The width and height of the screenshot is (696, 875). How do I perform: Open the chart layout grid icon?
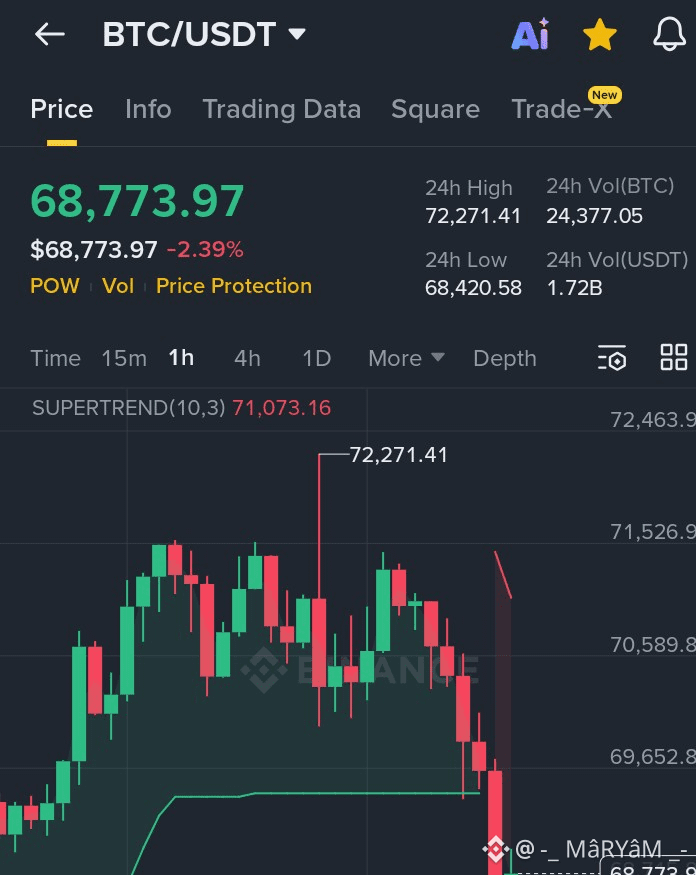[x=674, y=358]
